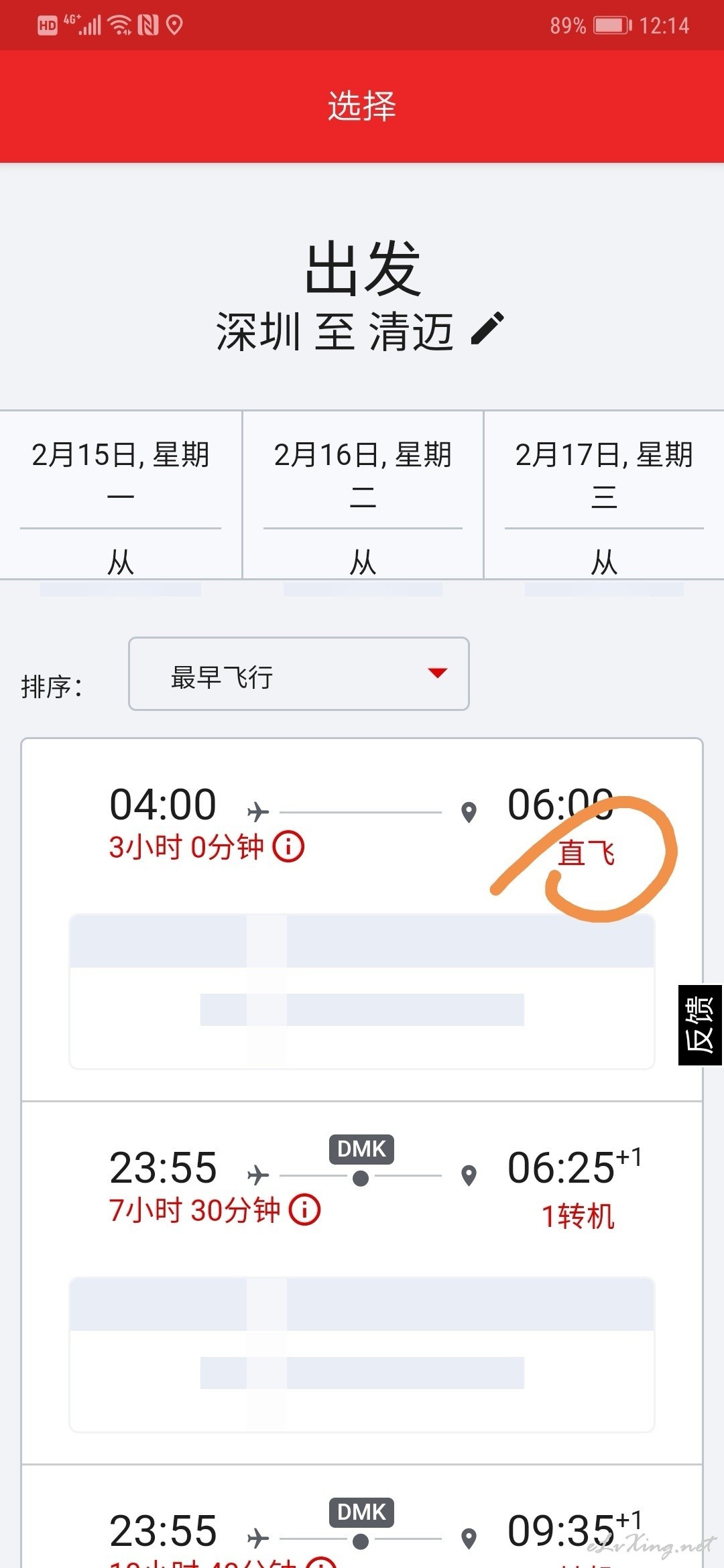Open the 23:55 to 09:35 flight card

click(x=362, y=1517)
